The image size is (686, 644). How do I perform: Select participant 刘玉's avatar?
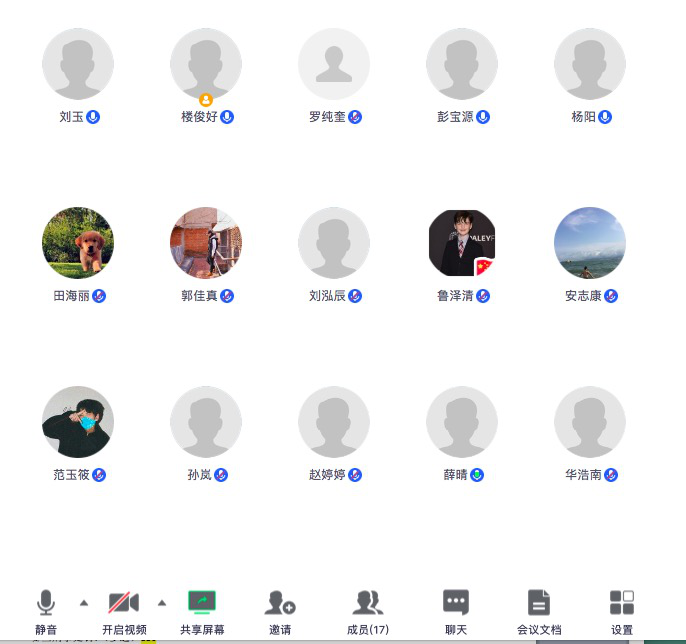(78, 64)
